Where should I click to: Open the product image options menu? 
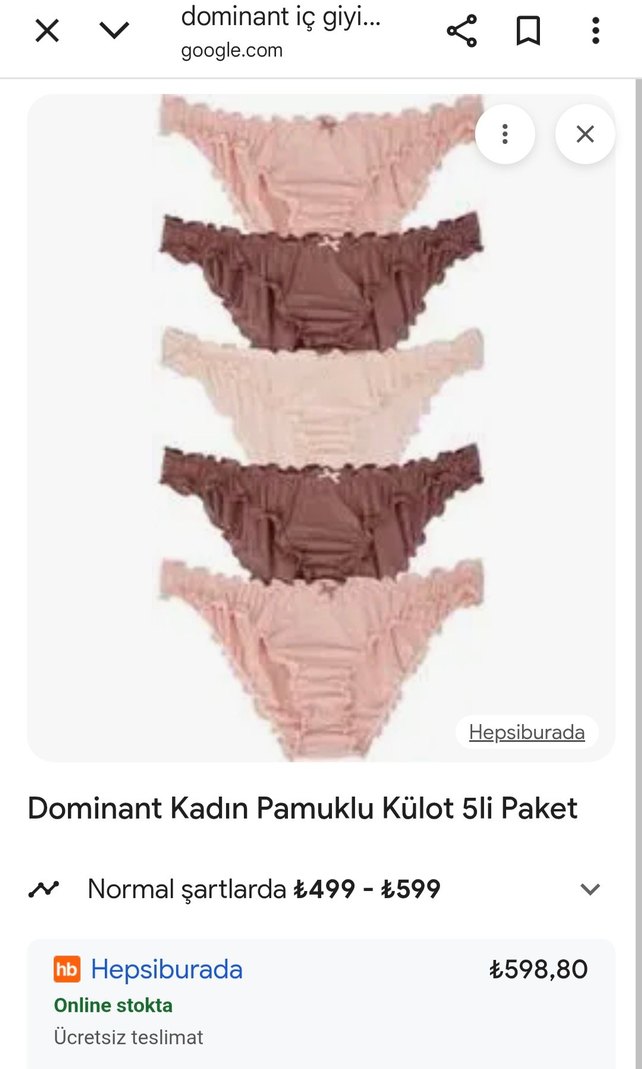(x=505, y=134)
